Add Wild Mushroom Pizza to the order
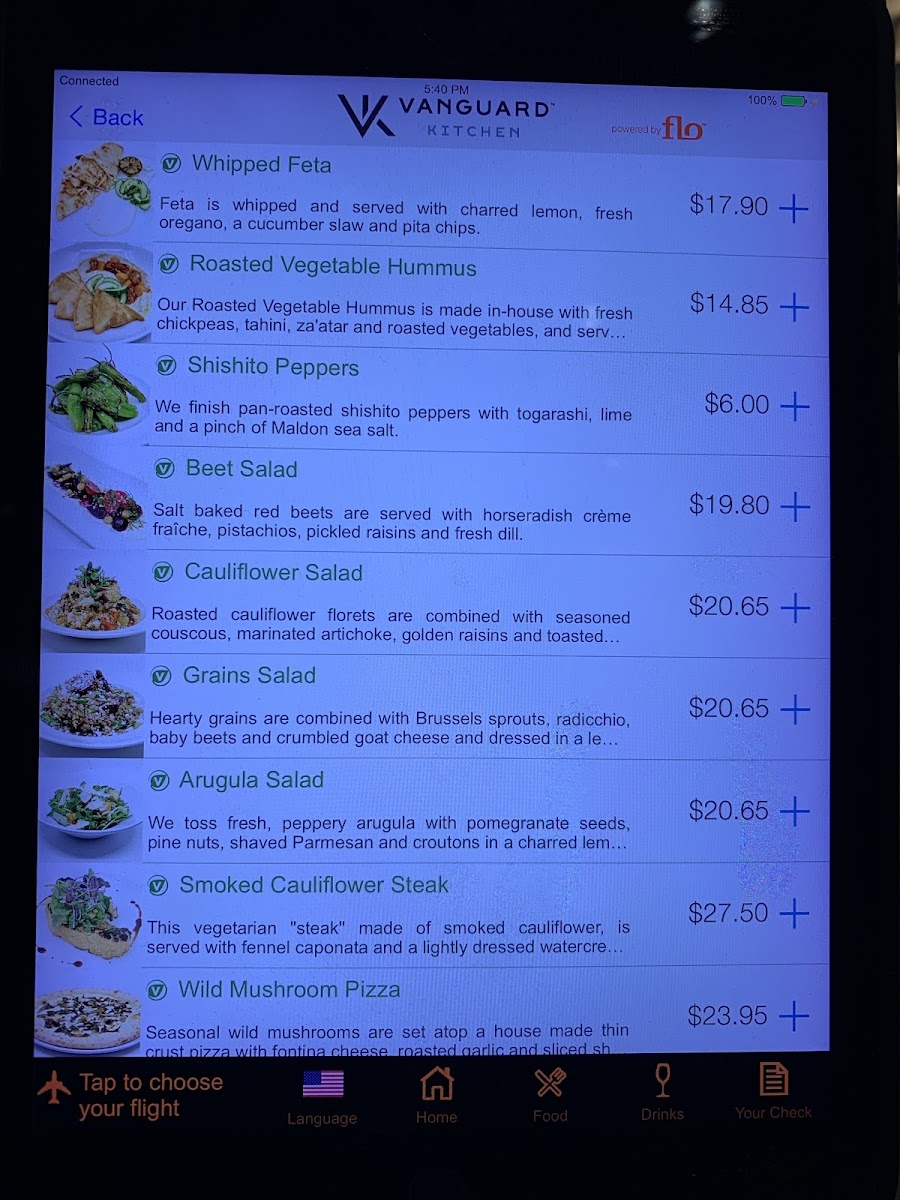 (795, 1017)
